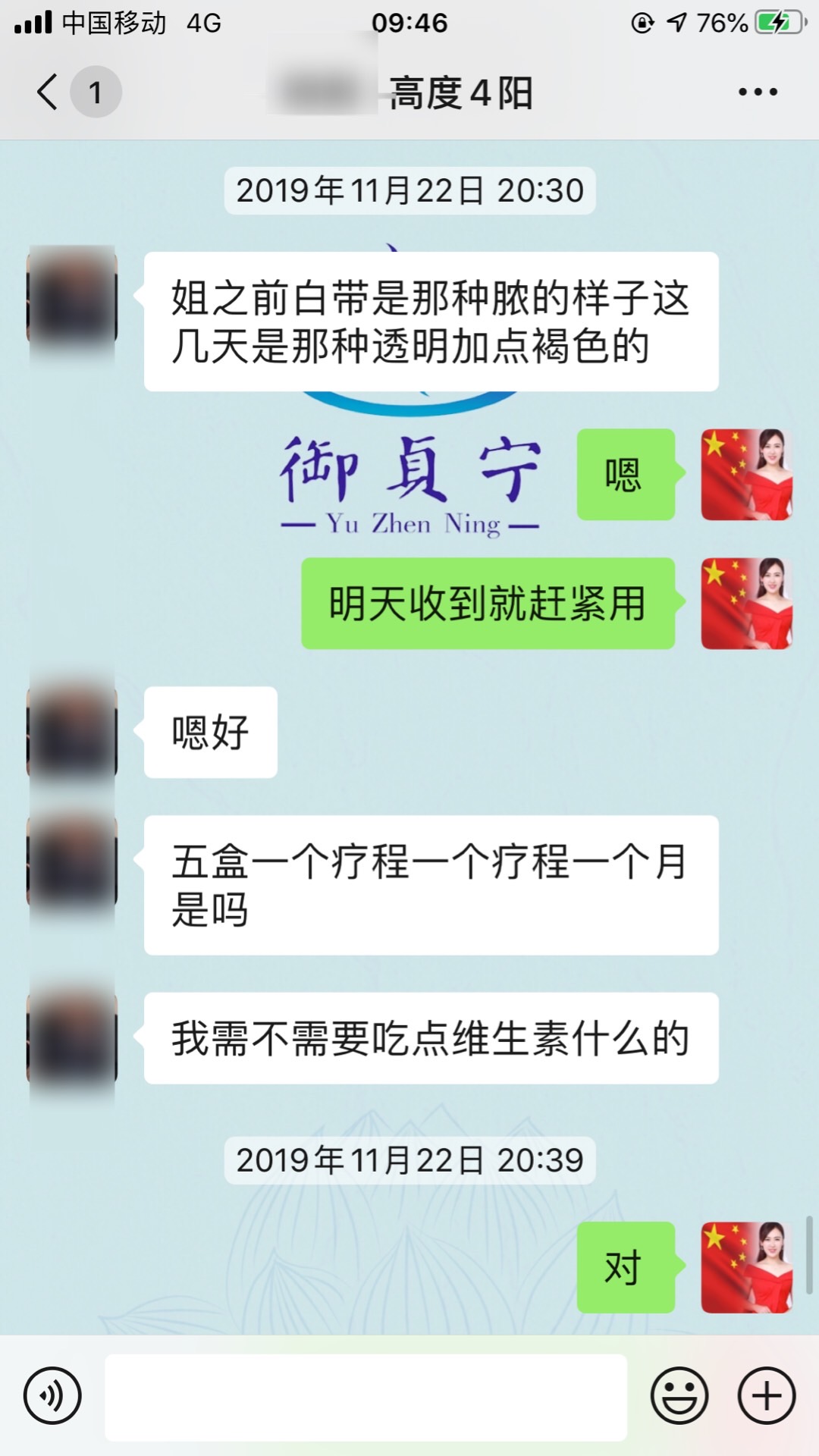
Task: Open the plus attachment menu
Action: click(767, 1395)
